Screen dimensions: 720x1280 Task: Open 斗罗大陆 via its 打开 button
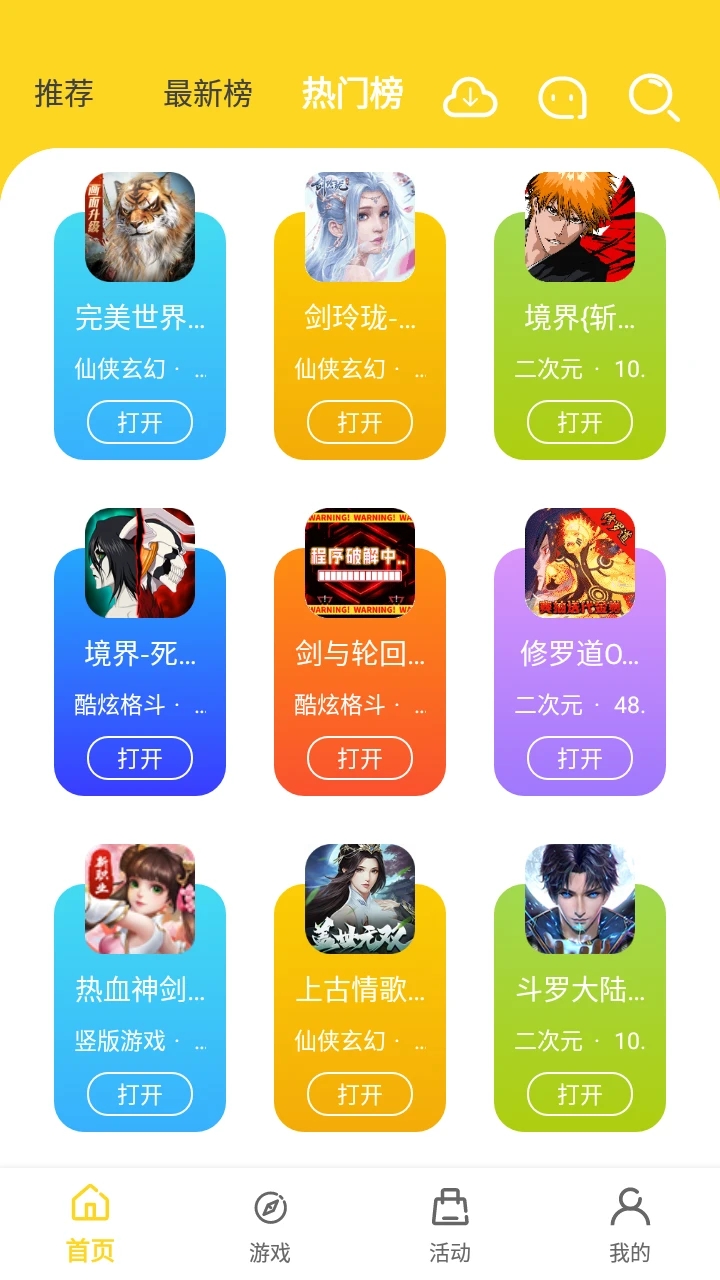click(x=581, y=1094)
